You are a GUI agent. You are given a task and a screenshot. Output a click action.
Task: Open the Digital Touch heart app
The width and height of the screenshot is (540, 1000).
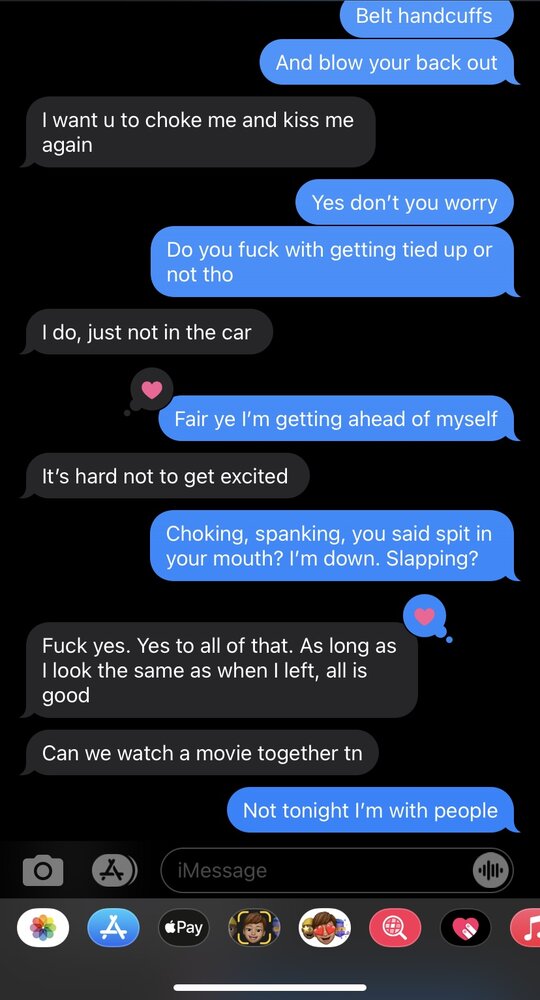(465, 927)
